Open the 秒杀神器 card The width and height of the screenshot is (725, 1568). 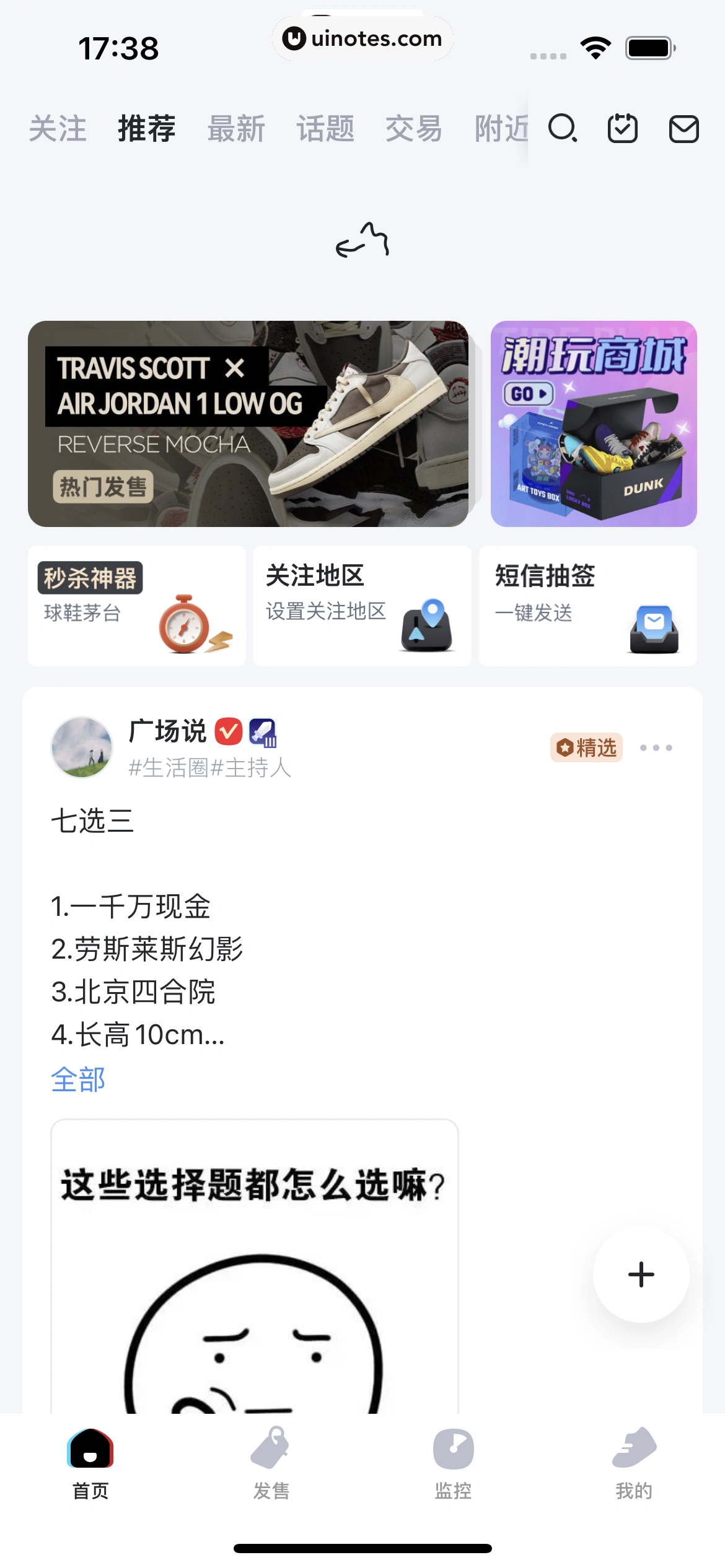(136, 606)
